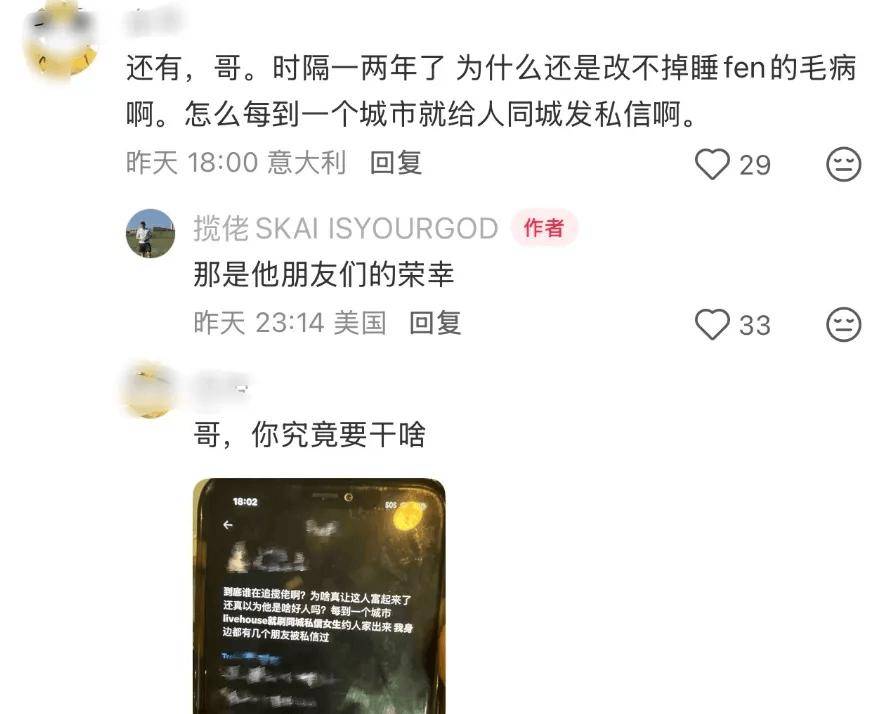Reply to the 昨天 18:00 comment
The image size is (883, 714).
tap(396, 163)
